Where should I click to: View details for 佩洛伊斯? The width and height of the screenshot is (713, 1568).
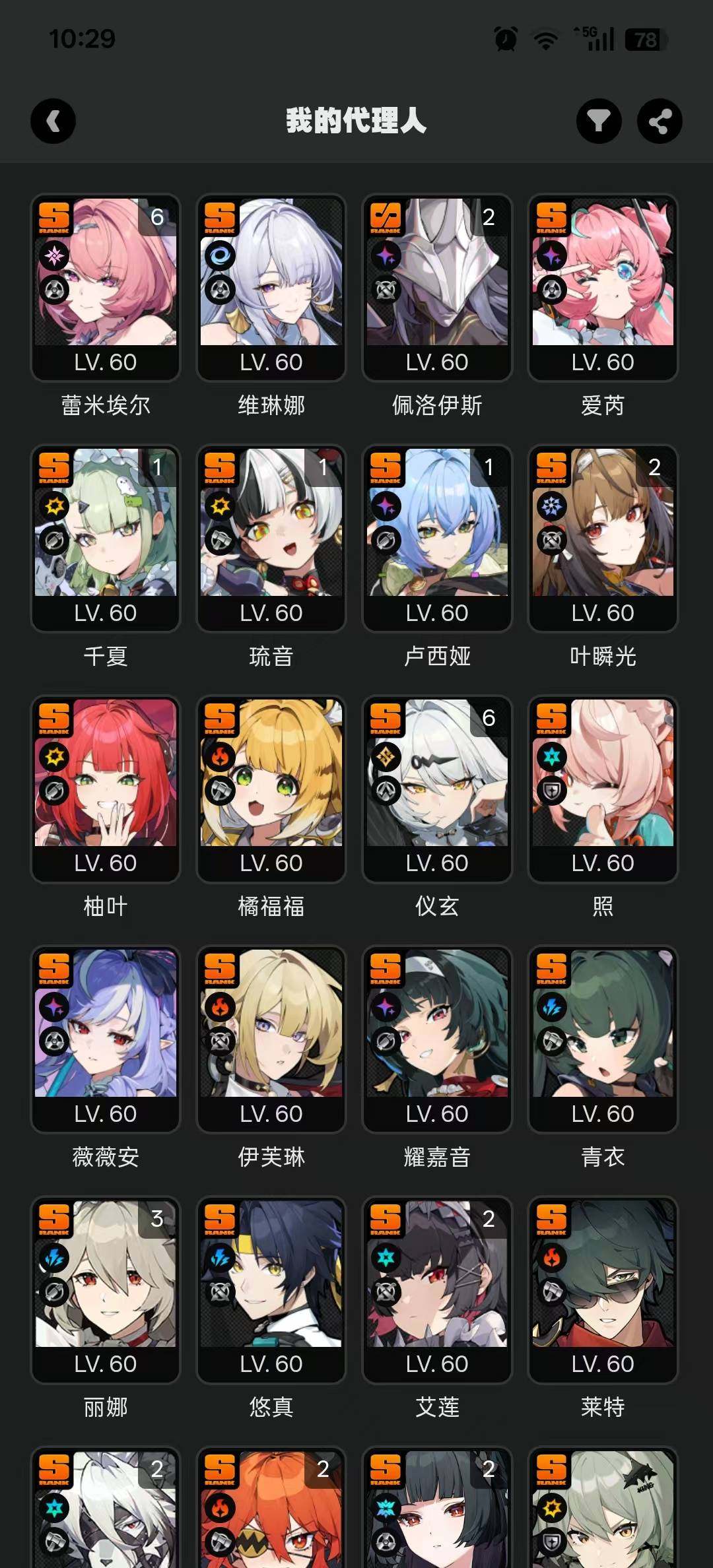[437, 288]
